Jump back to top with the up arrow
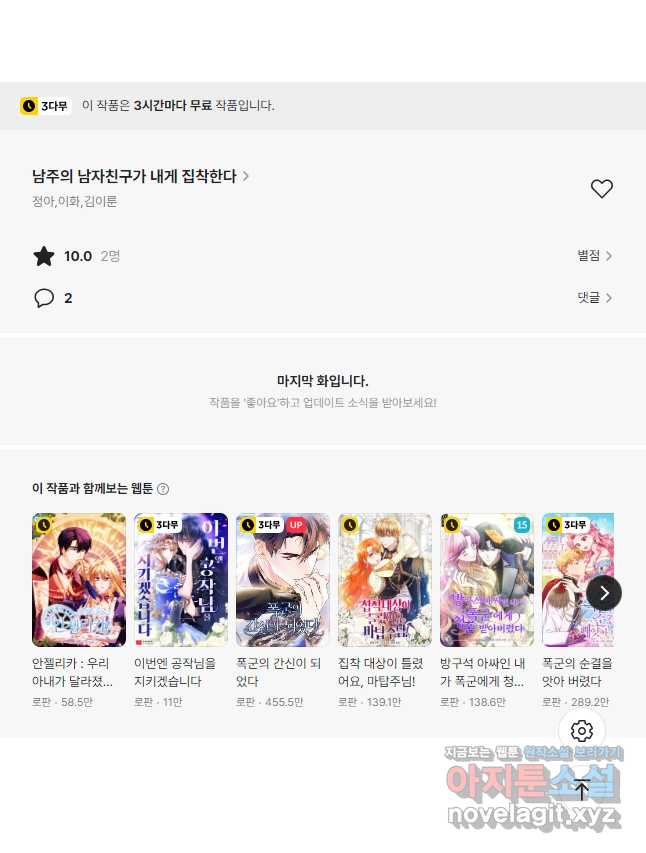The width and height of the screenshot is (646, 853). [582, 789]
